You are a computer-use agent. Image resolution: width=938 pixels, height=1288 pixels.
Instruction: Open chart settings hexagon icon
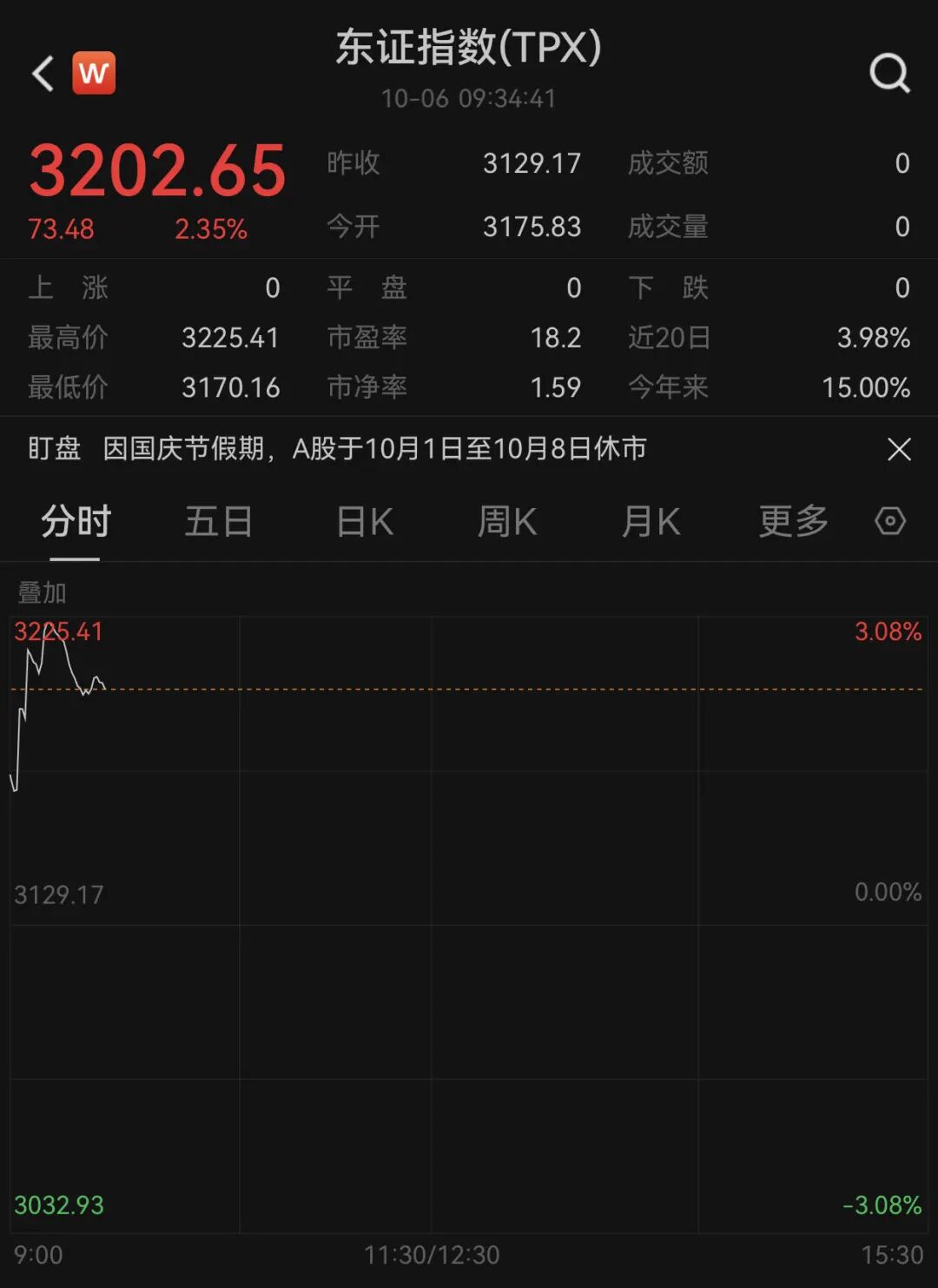890,522
